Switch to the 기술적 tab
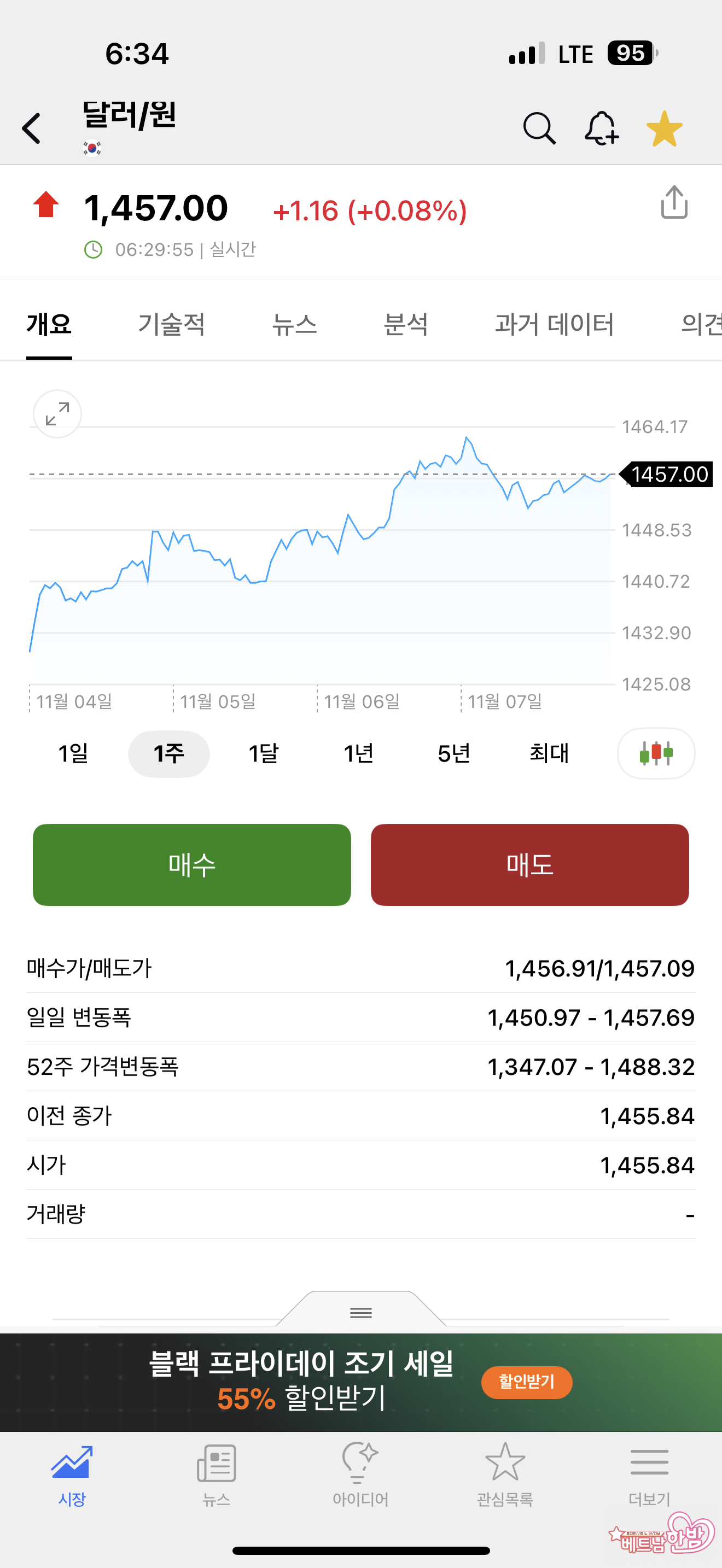 point(171,324)
